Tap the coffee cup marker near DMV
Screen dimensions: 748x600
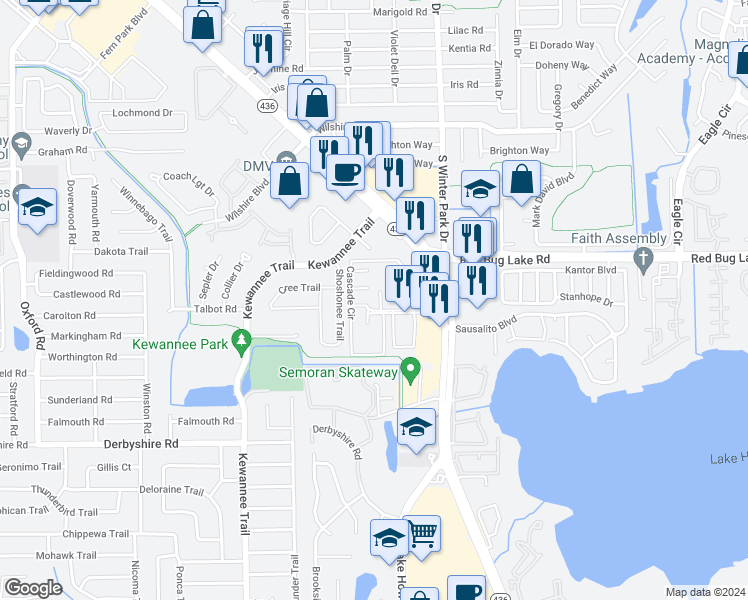click(x=346, y=174)
